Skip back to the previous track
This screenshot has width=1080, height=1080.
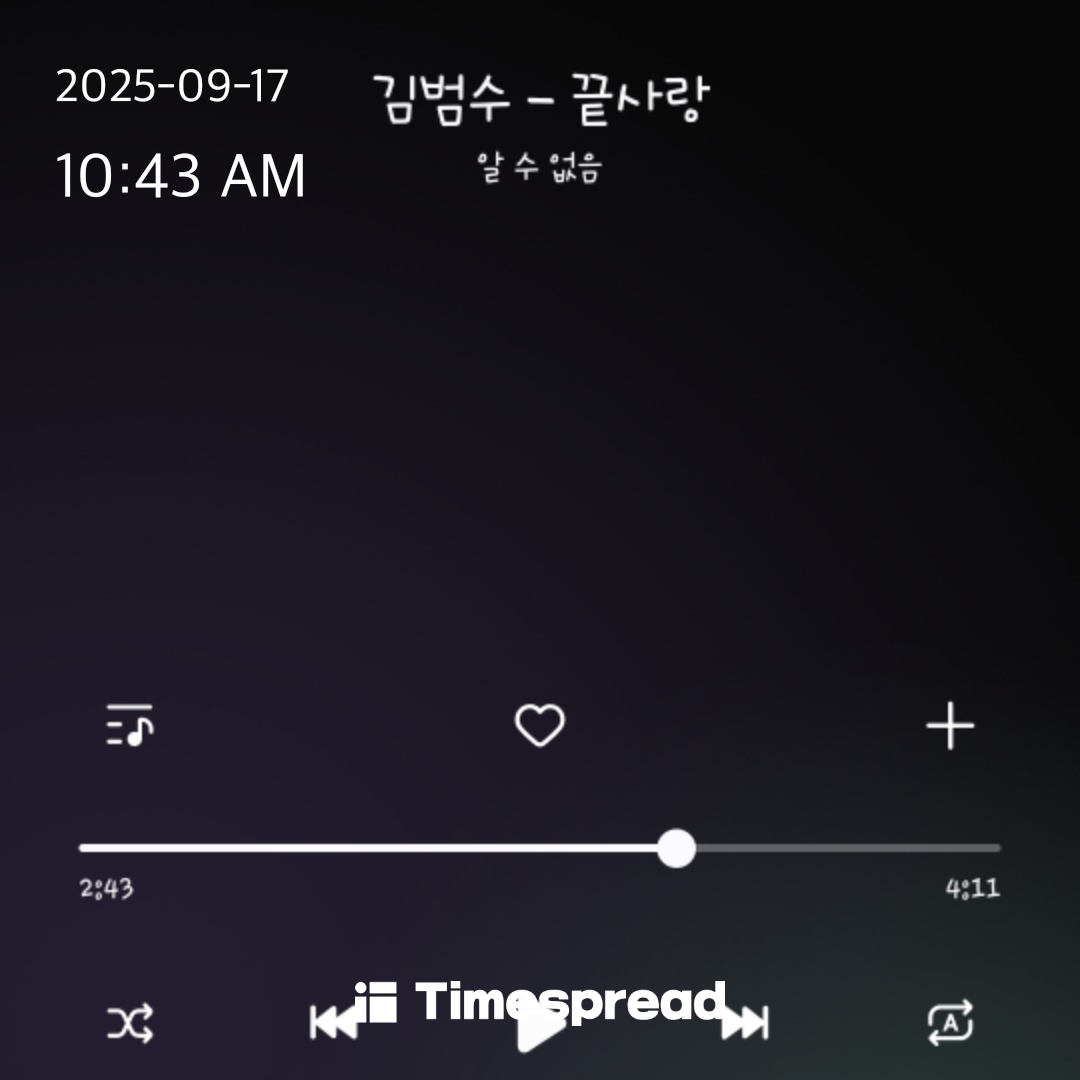[x=334, y=1024]
